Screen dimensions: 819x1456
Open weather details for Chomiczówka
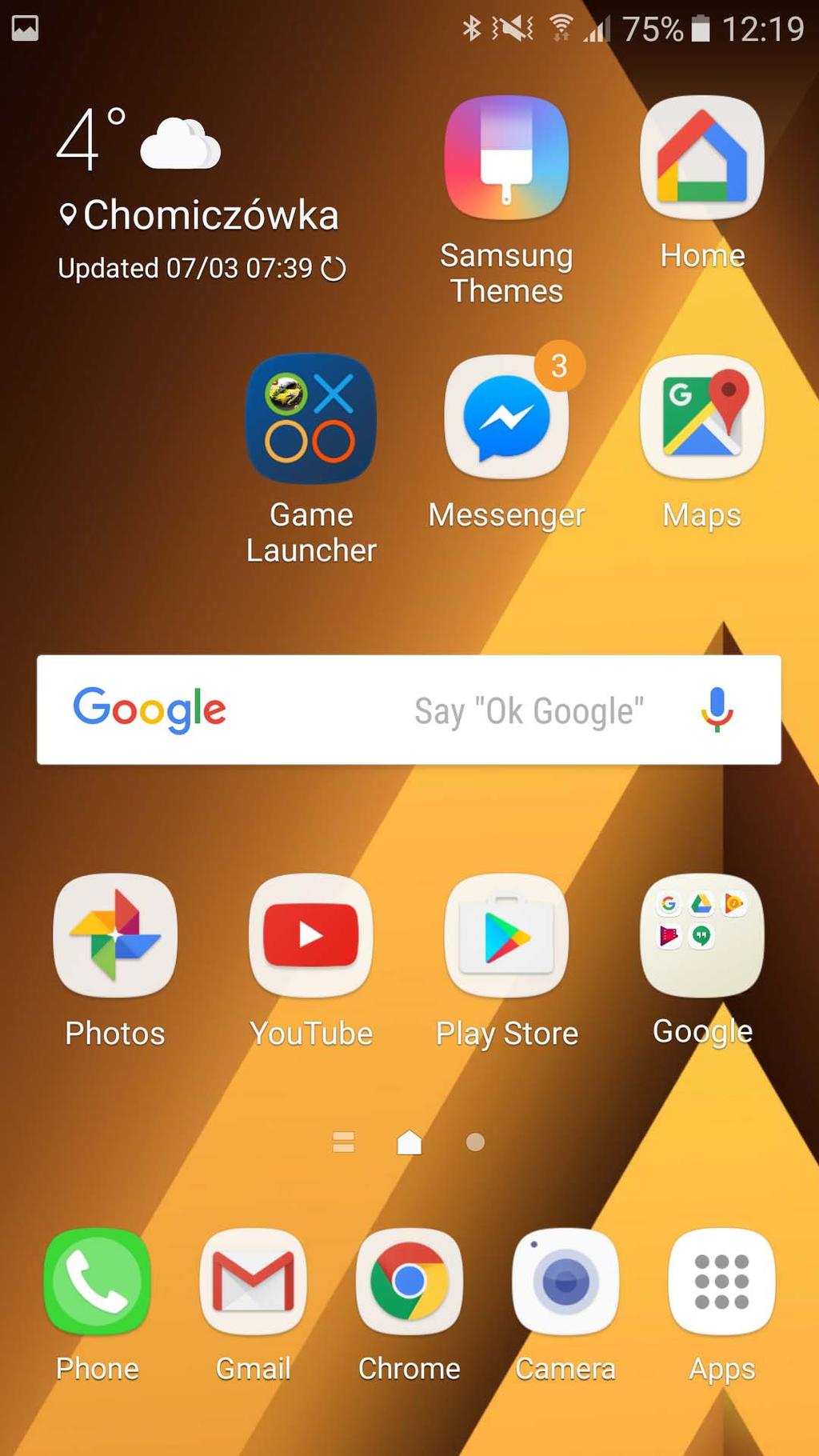coord(200,214)
